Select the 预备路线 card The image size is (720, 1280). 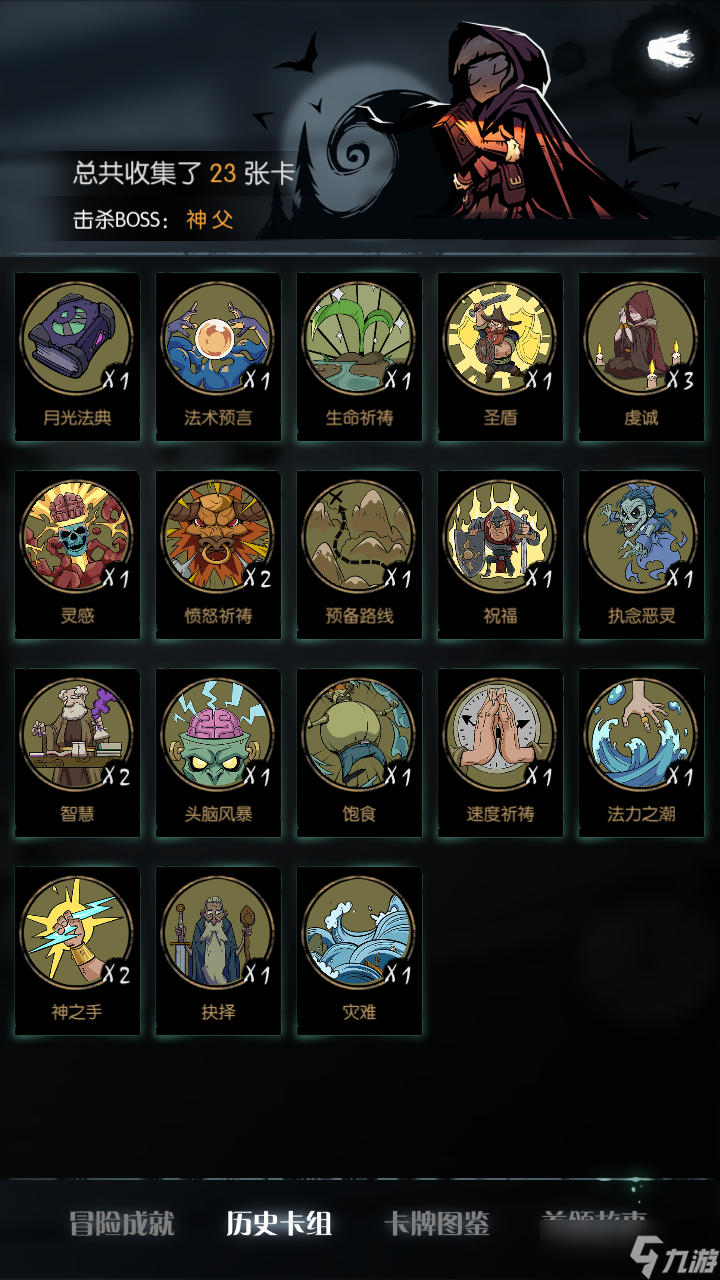(x=359, y=555)
